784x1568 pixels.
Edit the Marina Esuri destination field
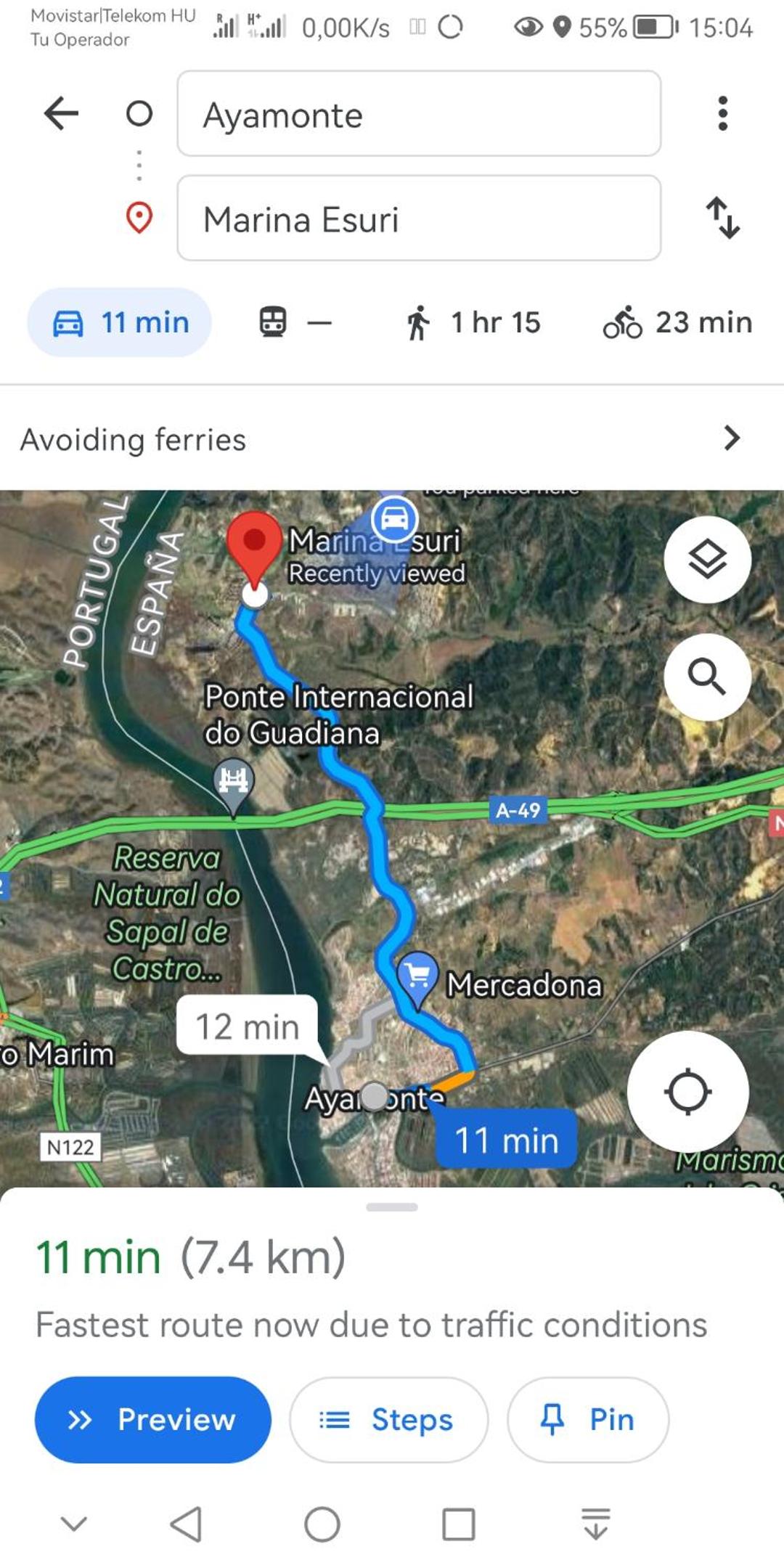click(x=419, y=218)
